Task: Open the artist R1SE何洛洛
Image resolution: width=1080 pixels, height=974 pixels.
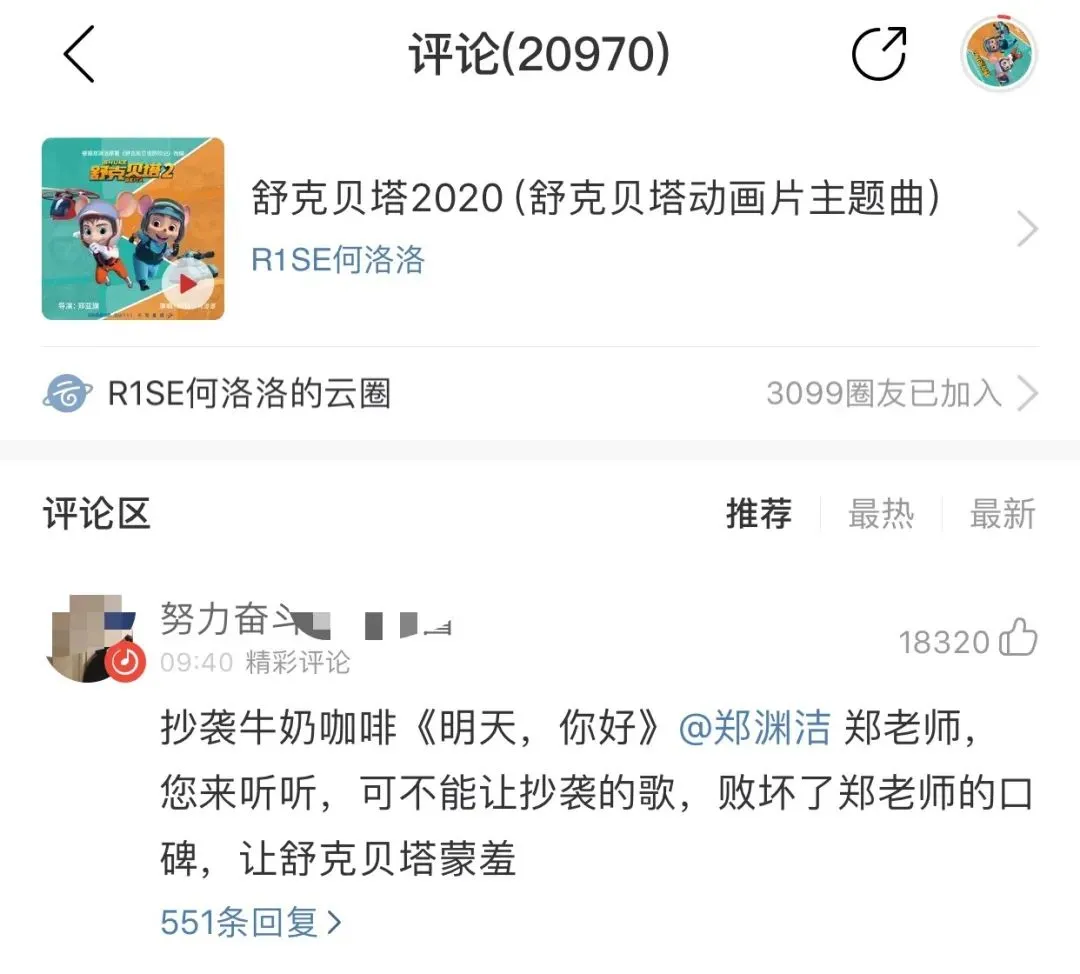Action: (x=338, y=260)
